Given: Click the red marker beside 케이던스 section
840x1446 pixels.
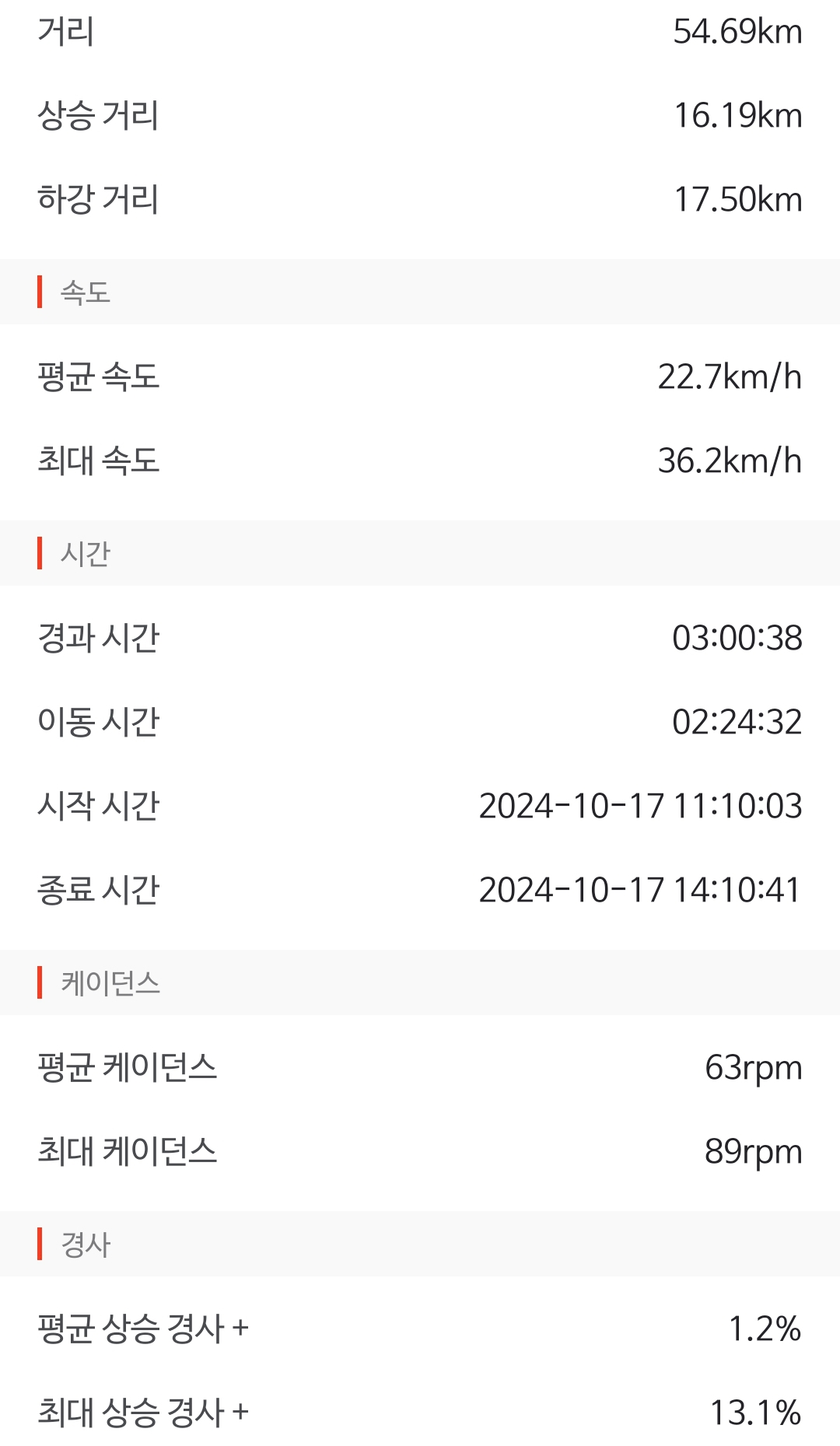Looking at the screenshot, I should tap(40, 984).
